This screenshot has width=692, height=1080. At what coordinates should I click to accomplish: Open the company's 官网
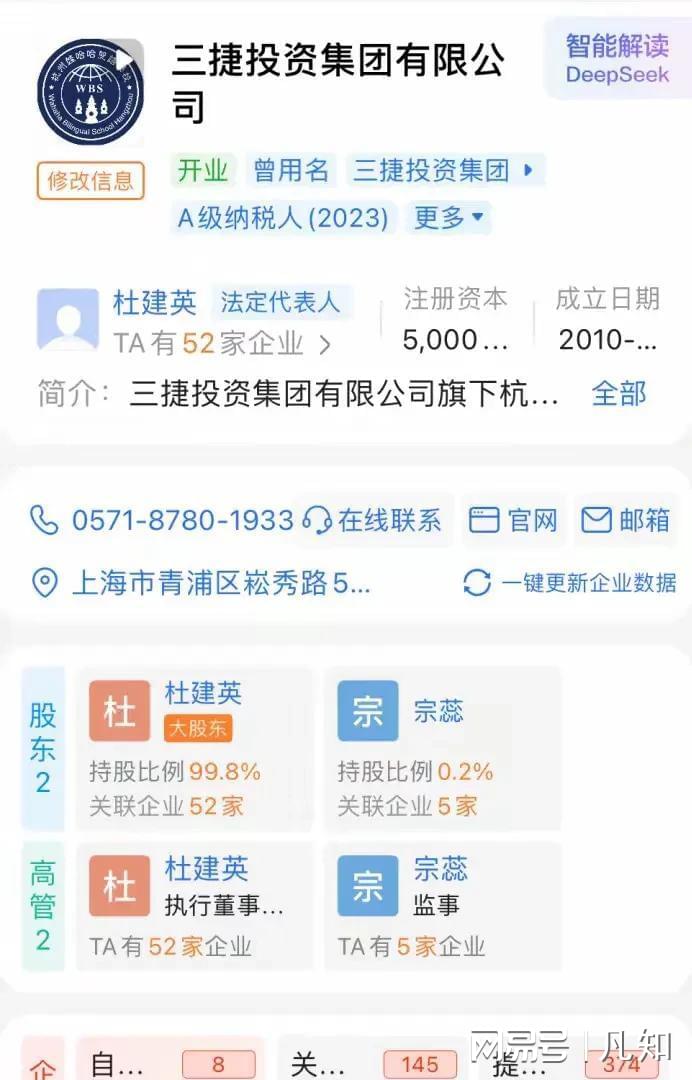[514, 520]
